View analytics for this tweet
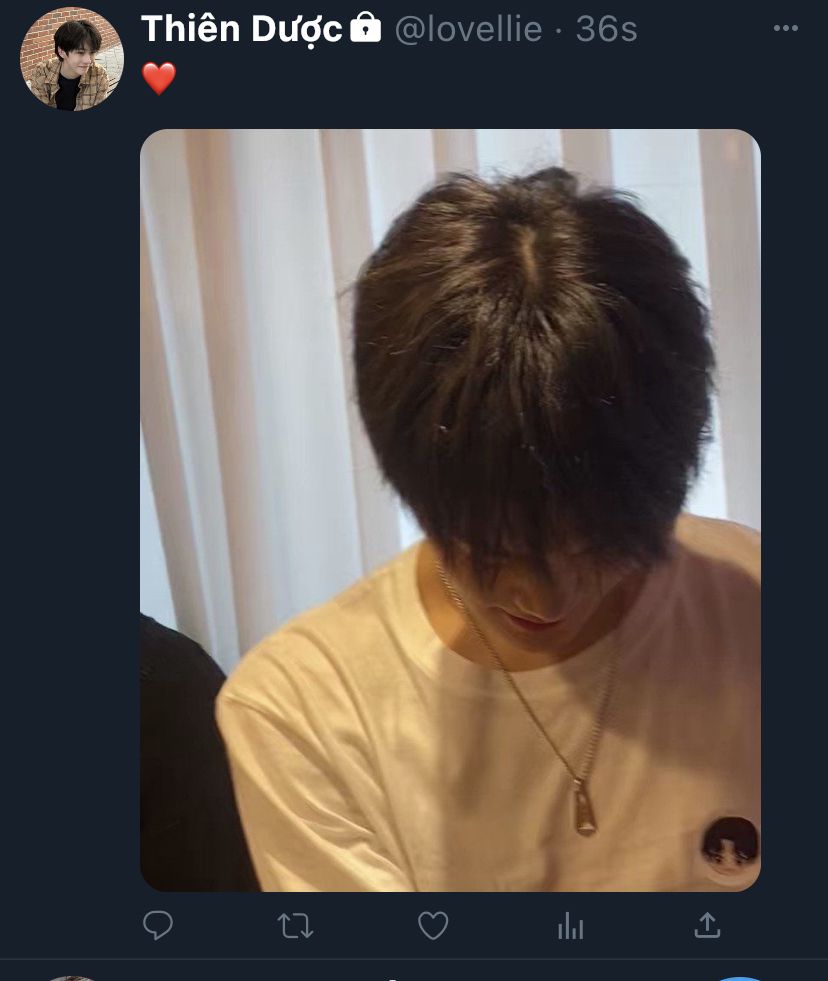Image resolution: width=828 pixels, height=981 pixels. pos(570,925)
